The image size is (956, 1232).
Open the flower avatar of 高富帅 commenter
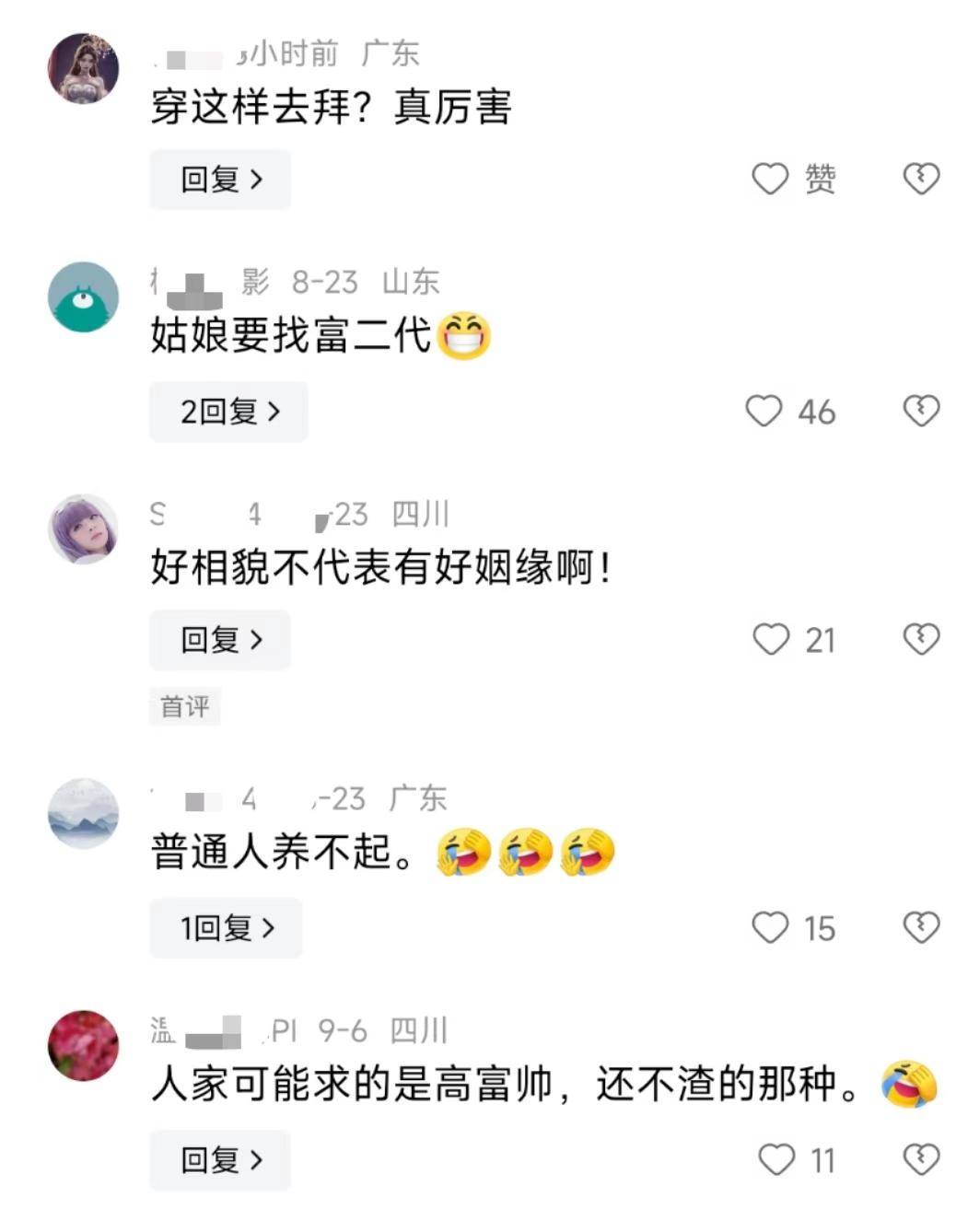click(x=83, y=1045)
